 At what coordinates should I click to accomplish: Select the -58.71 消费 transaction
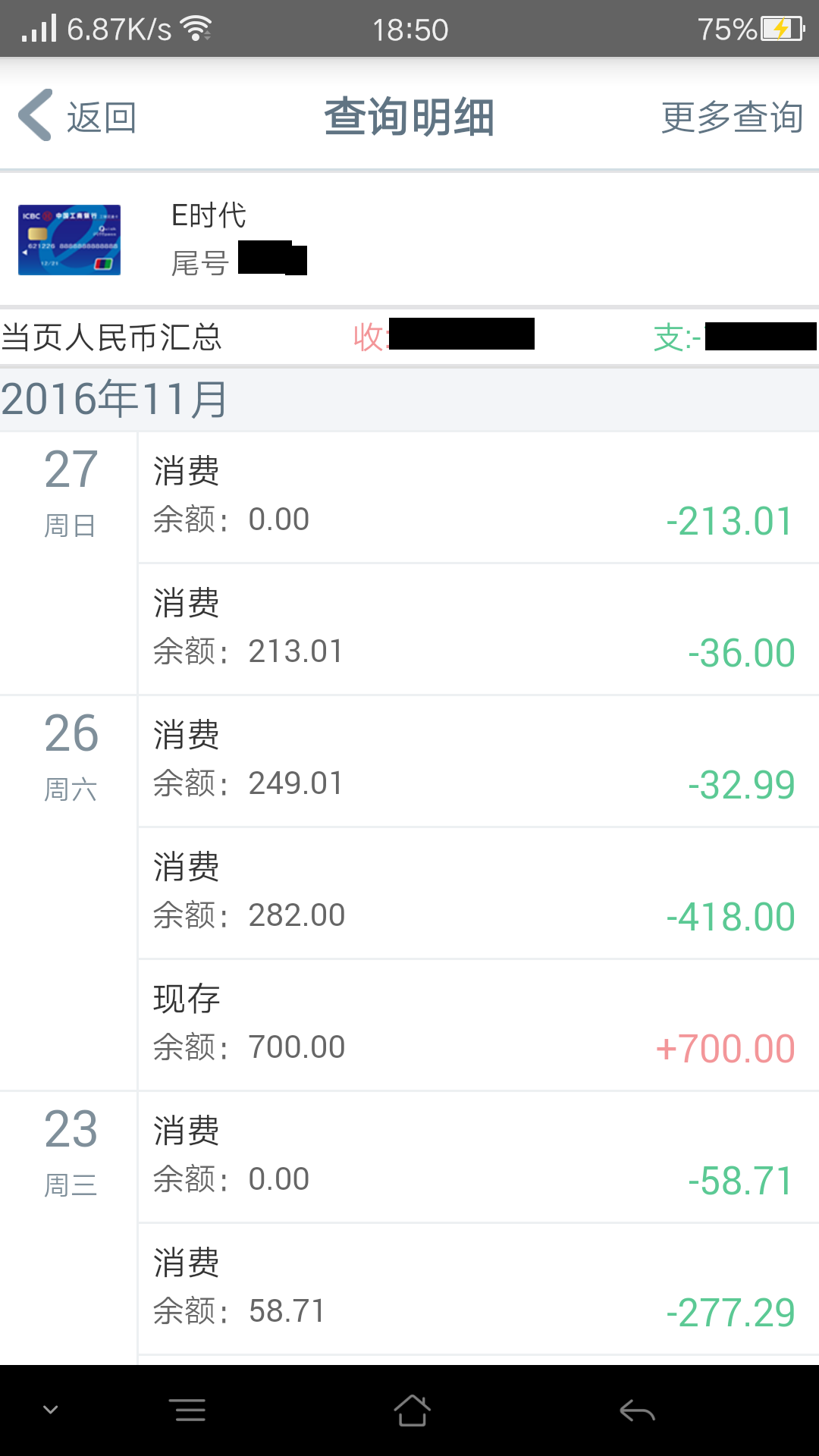click(x=479, y=1157)
